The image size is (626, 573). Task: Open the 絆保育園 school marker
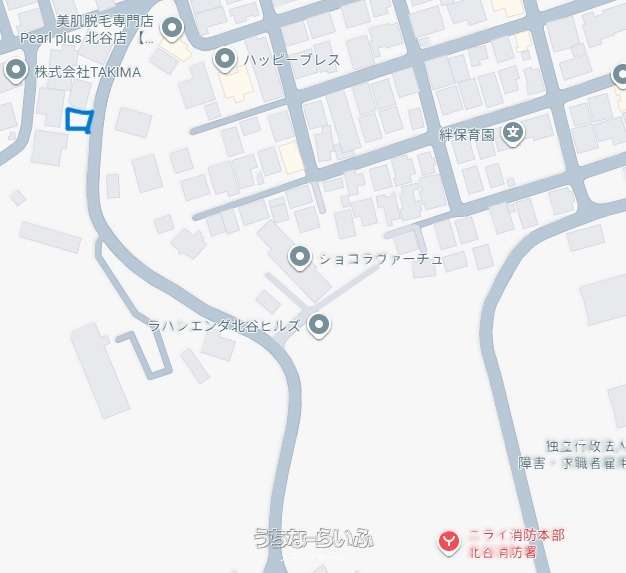pyautogui.click(x=513, y=133)
